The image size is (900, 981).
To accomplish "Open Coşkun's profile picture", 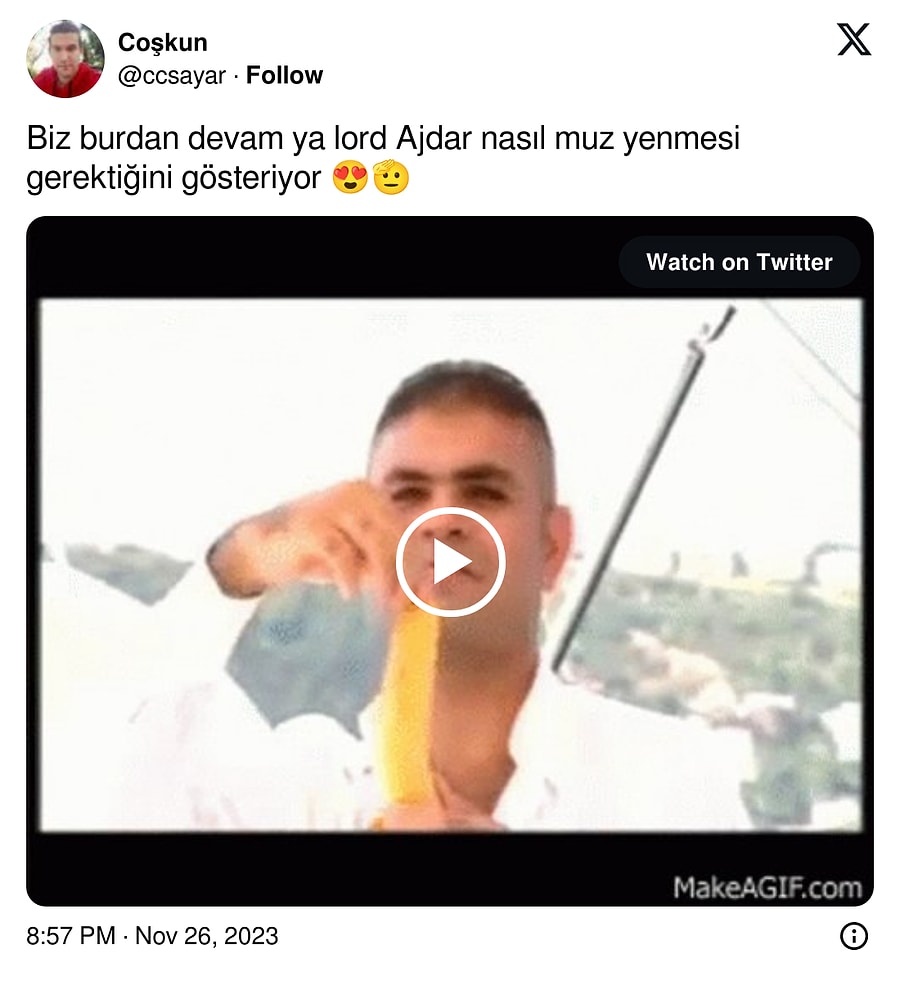I will click(x=65, y=58).
